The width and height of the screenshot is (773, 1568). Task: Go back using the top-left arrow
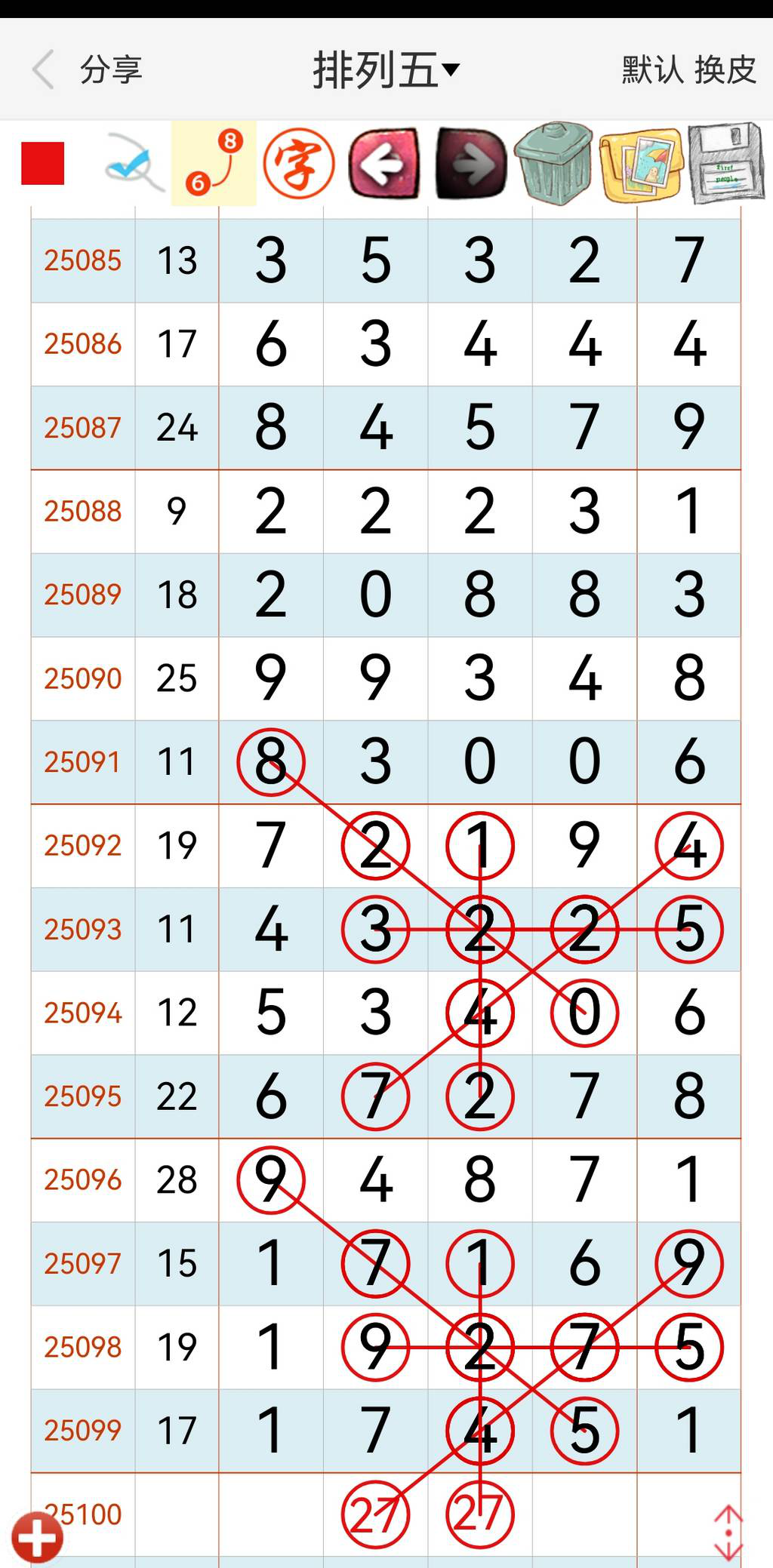coord(44,69)
